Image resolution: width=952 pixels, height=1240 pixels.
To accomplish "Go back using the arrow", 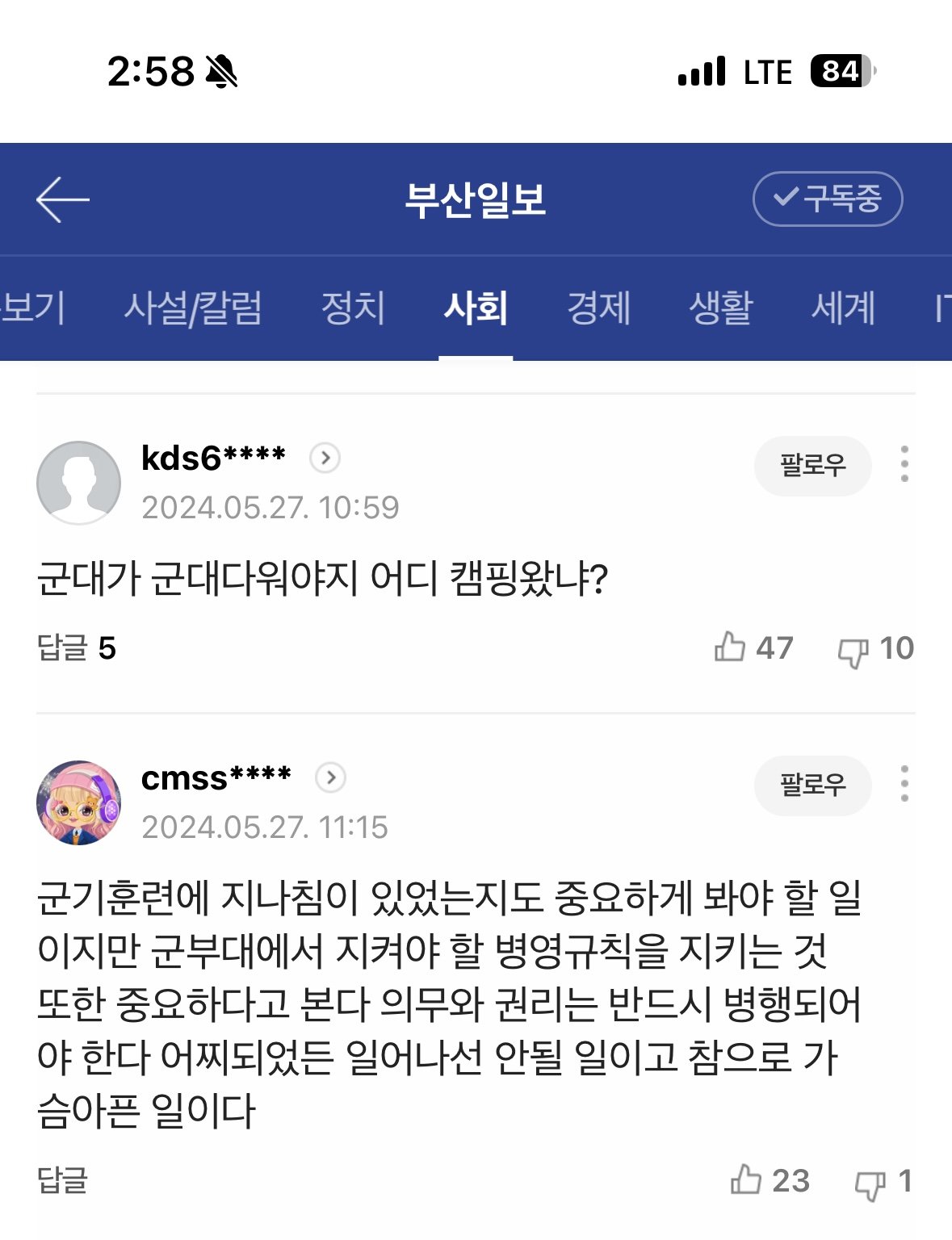I will [x=62, y=199].
